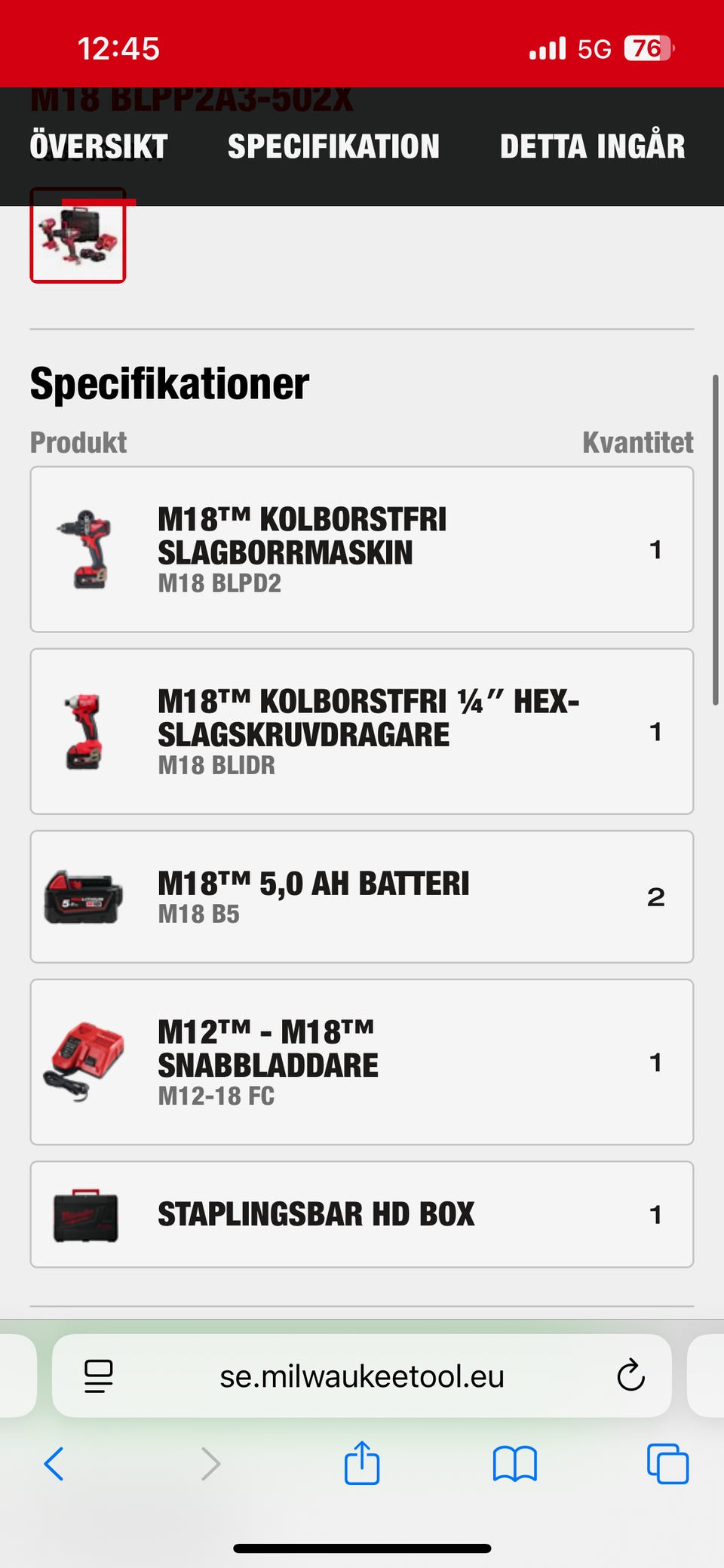The image size is (724, 1568).
Task: Open the Staplingsbar HD Box card
Action: point(361,1214)
